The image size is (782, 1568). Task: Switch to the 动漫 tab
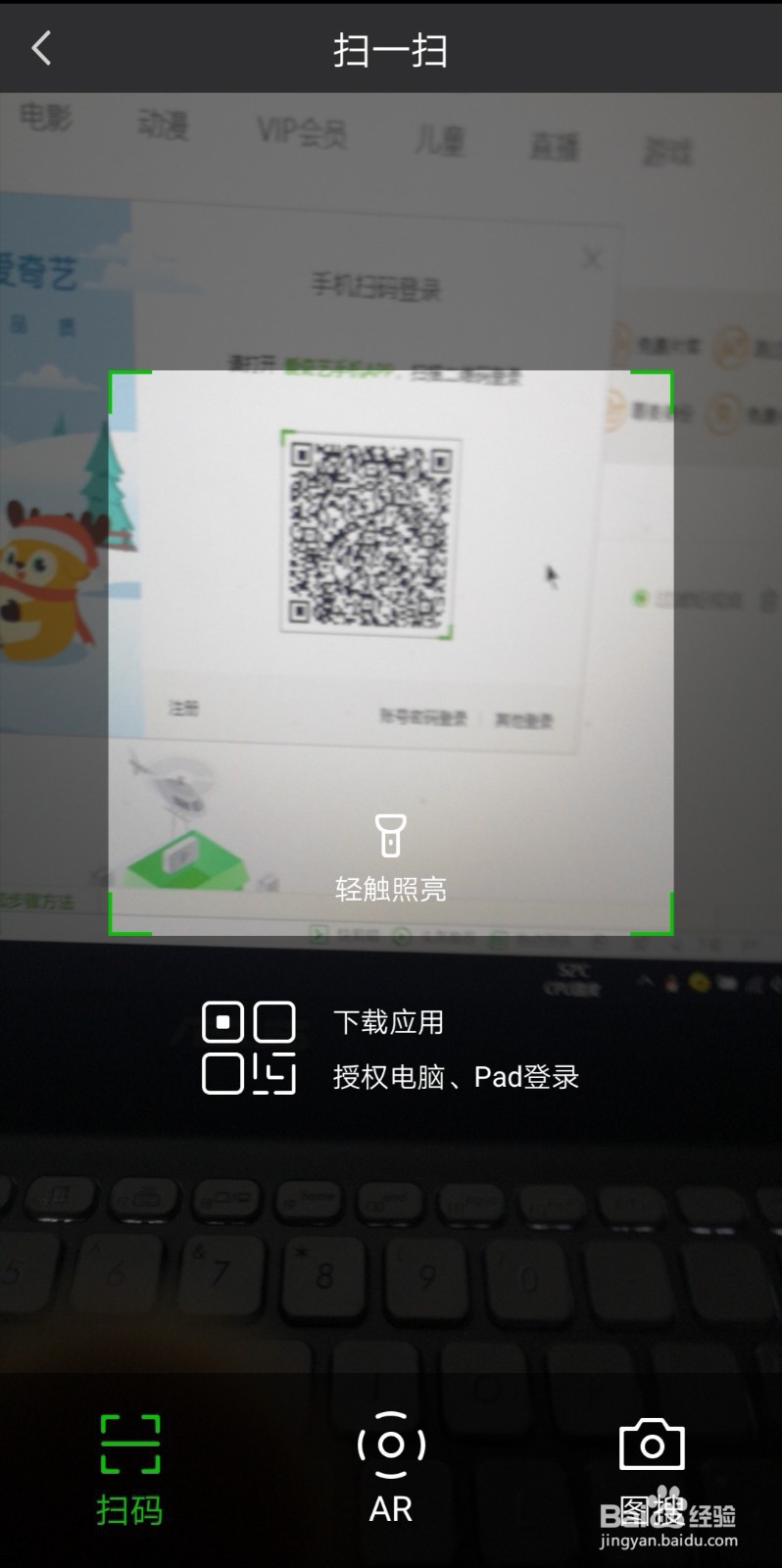tap(164, 125)
